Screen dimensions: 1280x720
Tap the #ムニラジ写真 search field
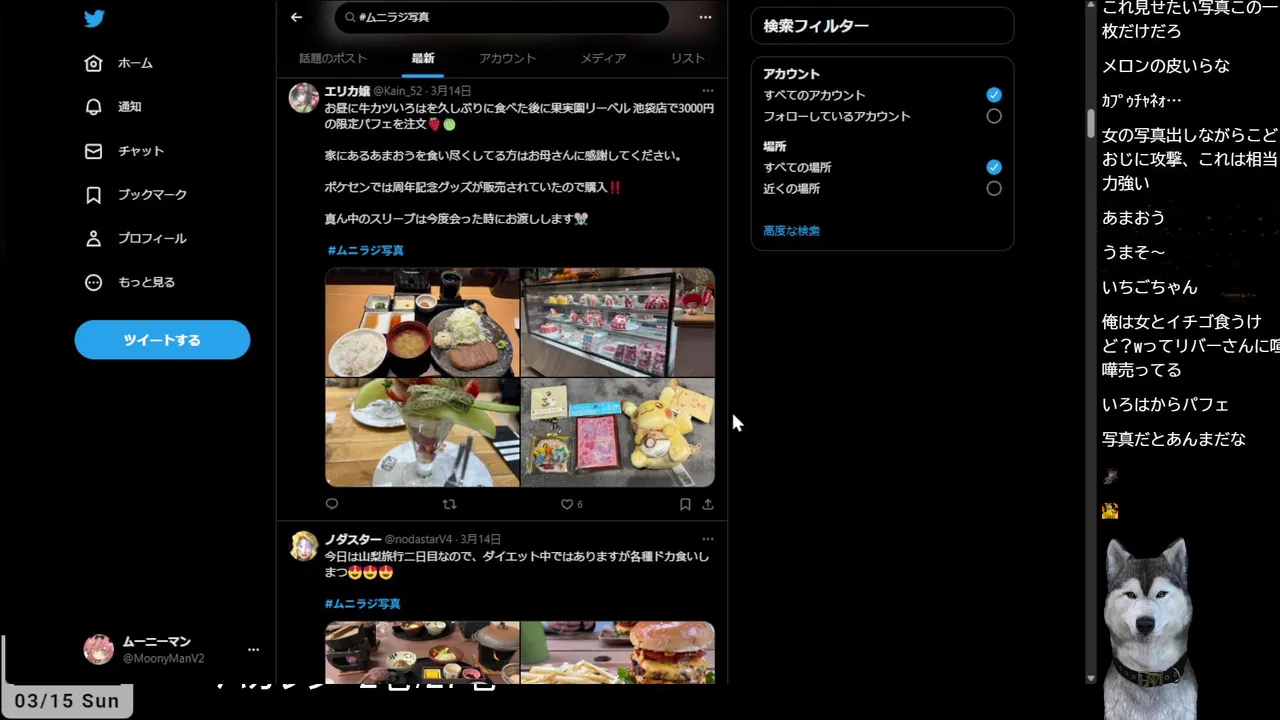500,17
